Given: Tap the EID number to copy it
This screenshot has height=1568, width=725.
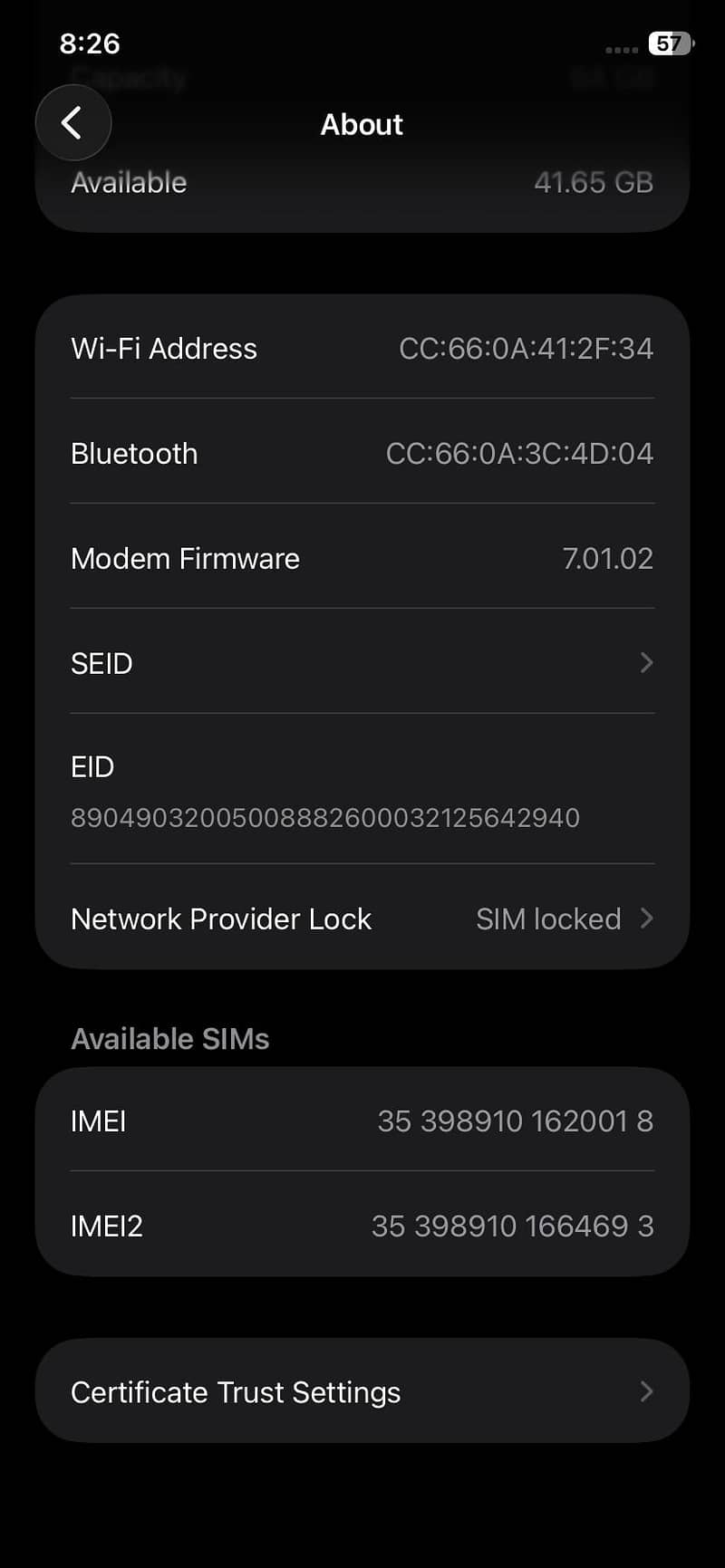Looking at the screenshot, I should tap(325, 816).
